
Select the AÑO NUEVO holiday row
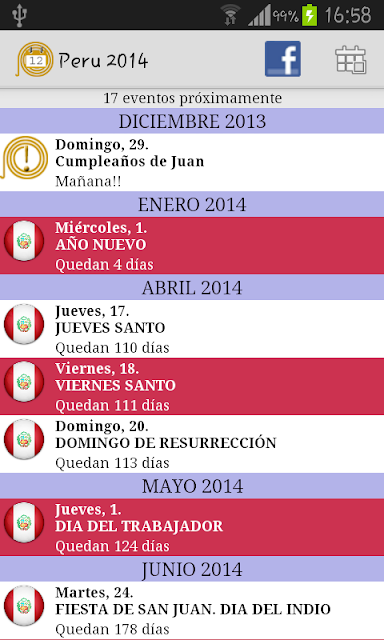point(192,245)
